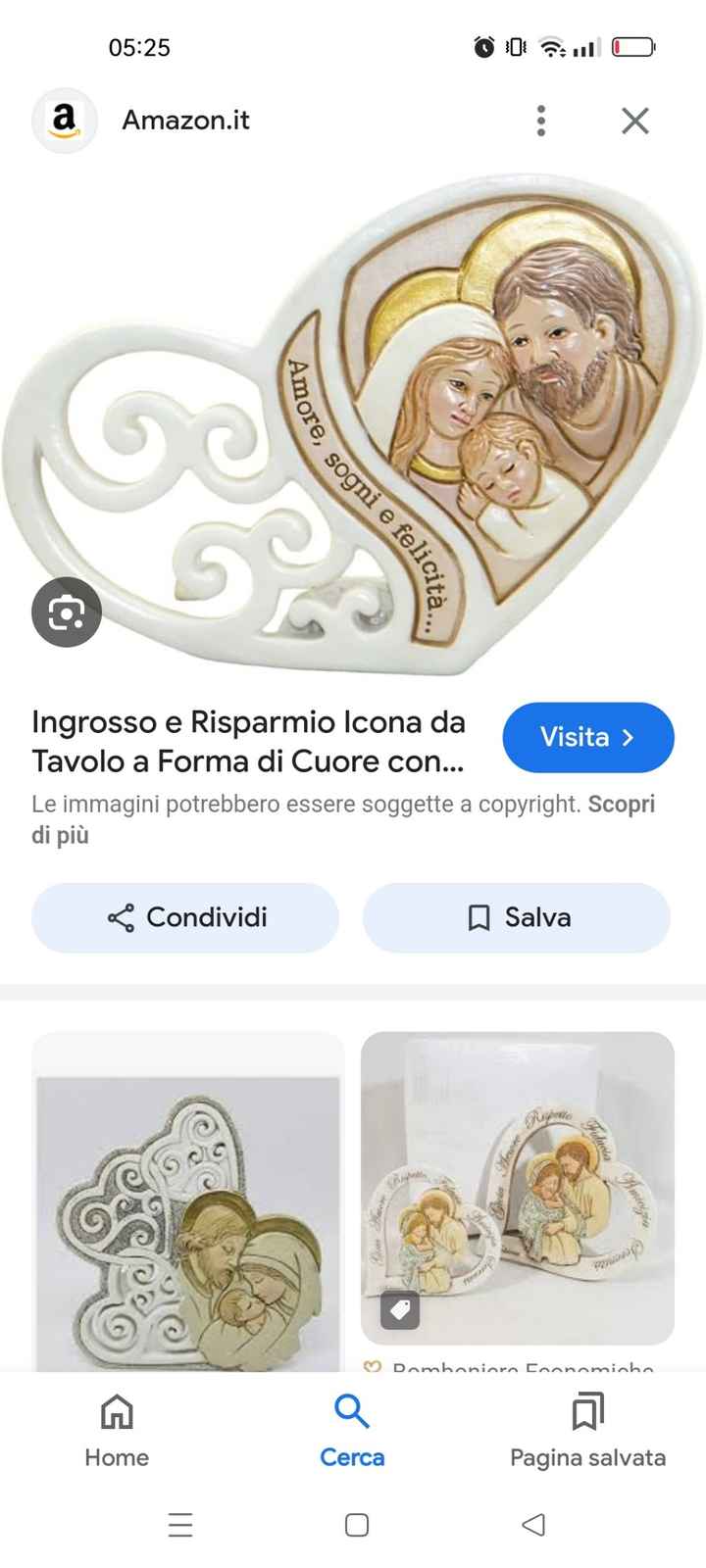Tap Visita to open the Amazon page
Viewport: 706px width, 1568px height.
(587, 737)
